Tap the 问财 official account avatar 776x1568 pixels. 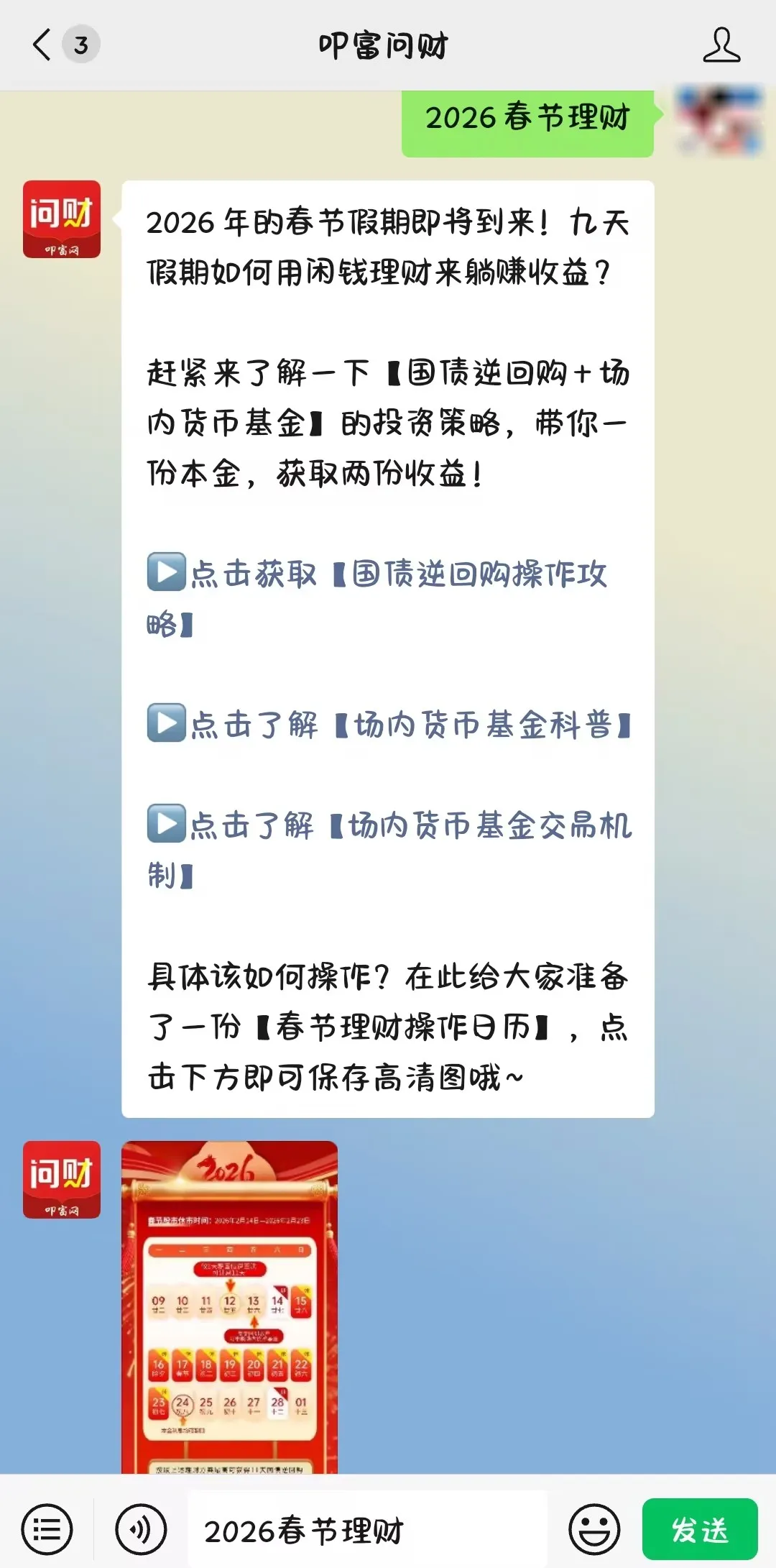click(61, 221)
